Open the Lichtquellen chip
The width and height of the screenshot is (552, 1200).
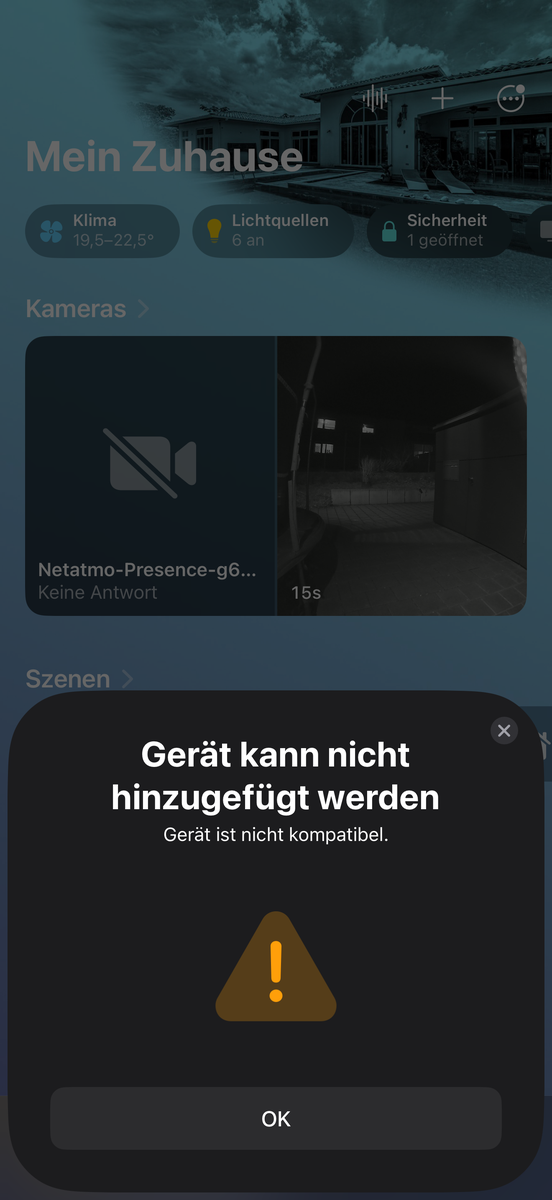(273, 231)
